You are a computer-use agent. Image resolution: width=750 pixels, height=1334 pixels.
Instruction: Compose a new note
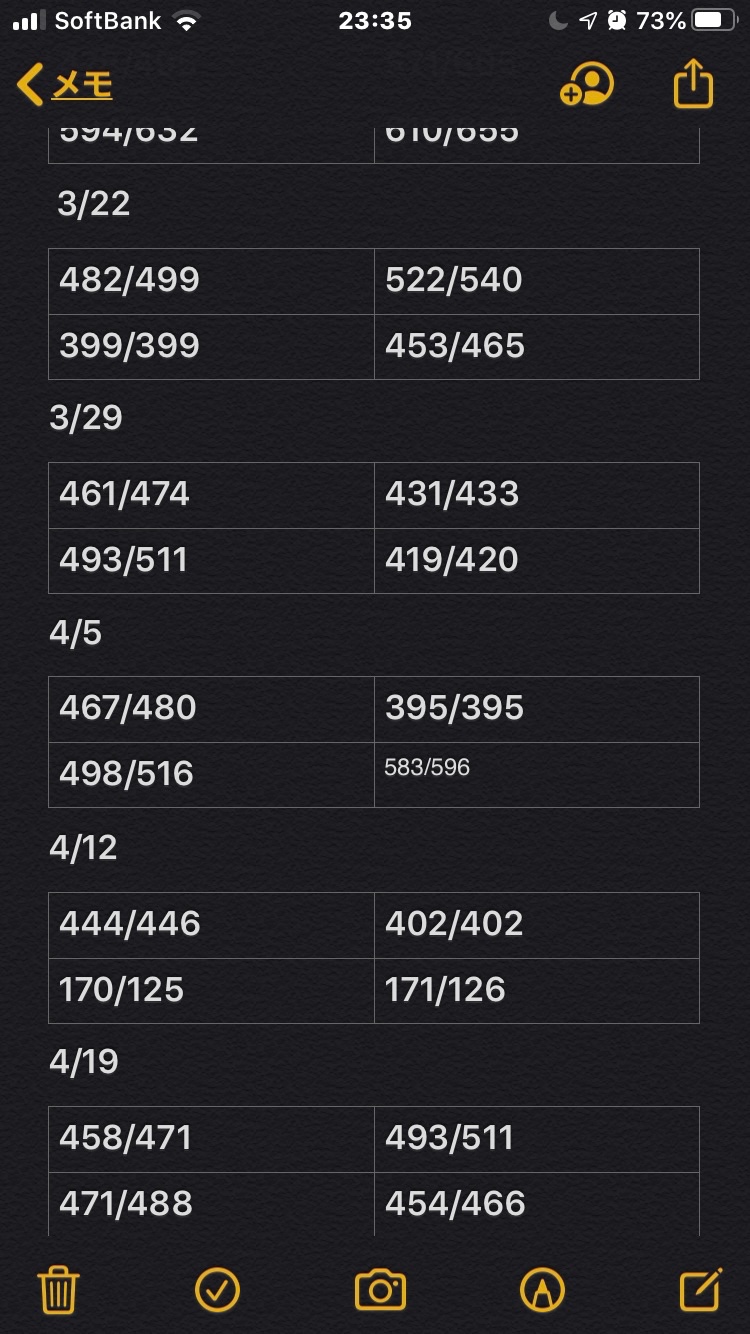(x=700, y=1290)
